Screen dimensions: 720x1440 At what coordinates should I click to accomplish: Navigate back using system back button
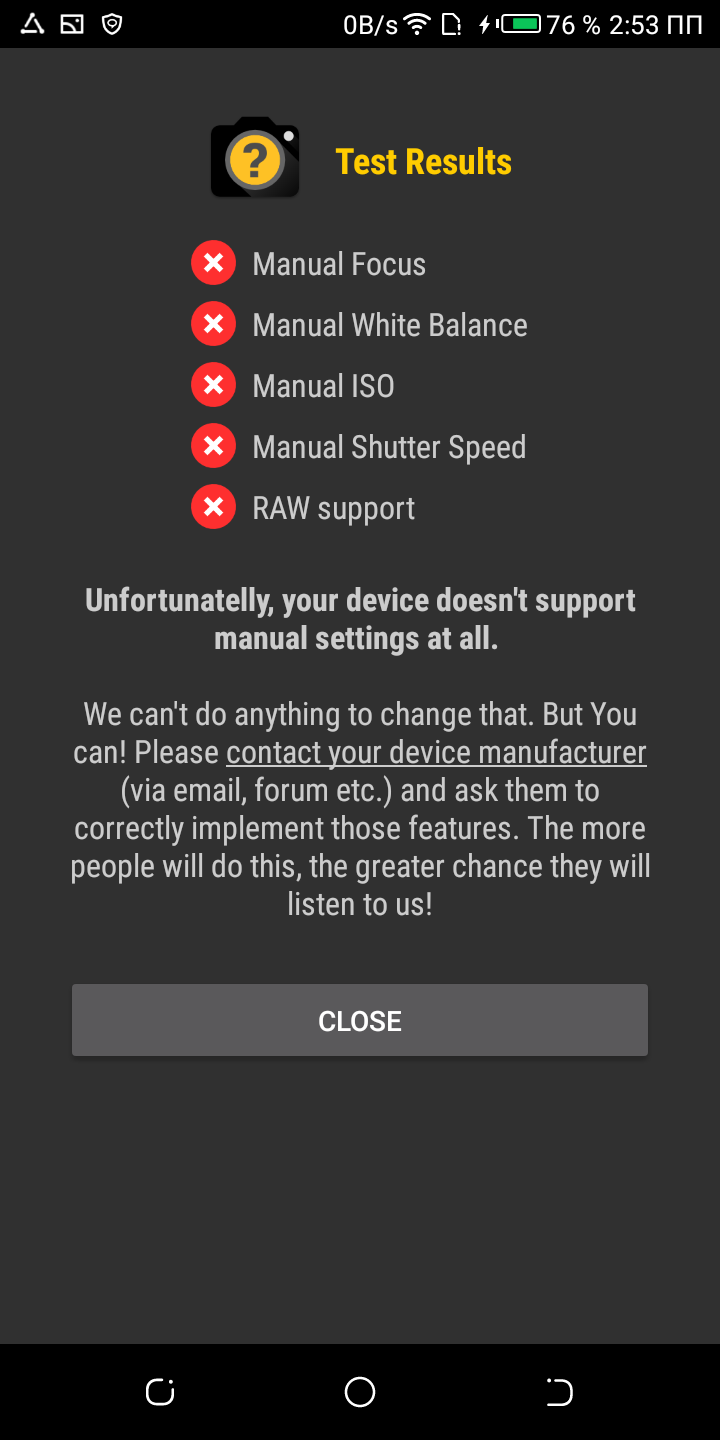(559, 1391)
